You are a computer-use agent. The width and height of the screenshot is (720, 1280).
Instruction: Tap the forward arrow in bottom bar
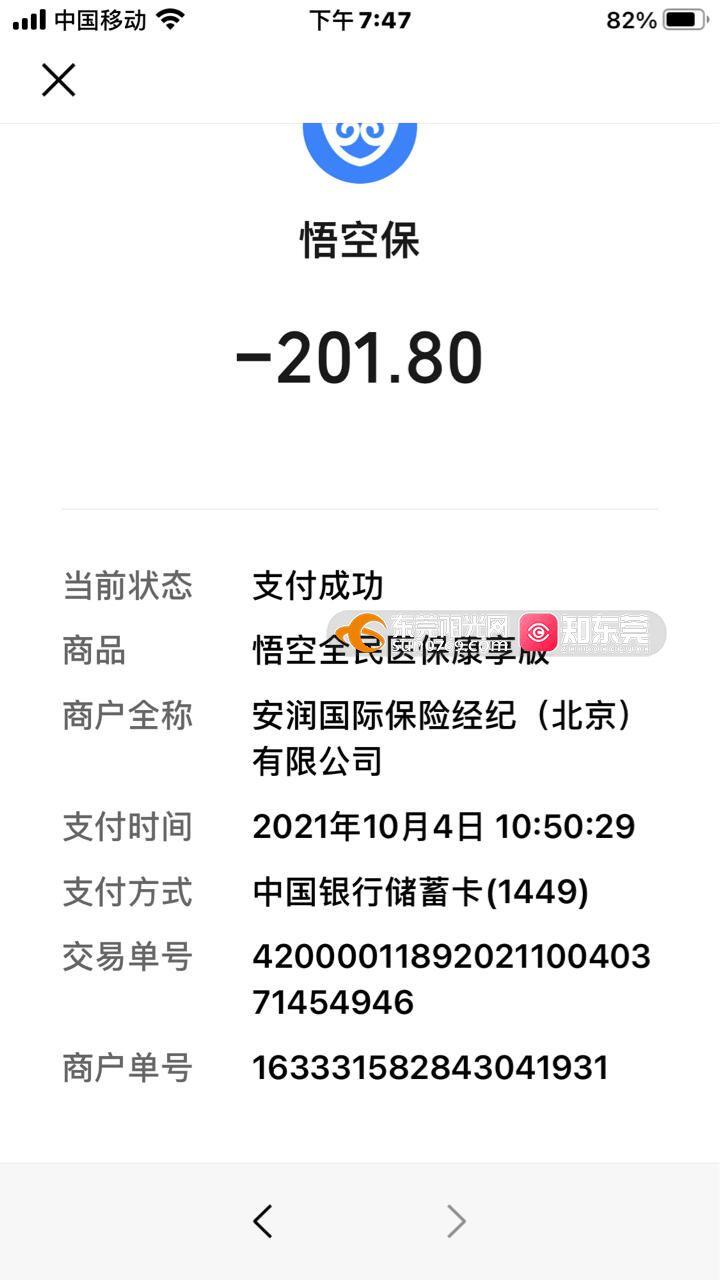(456, 1221)
